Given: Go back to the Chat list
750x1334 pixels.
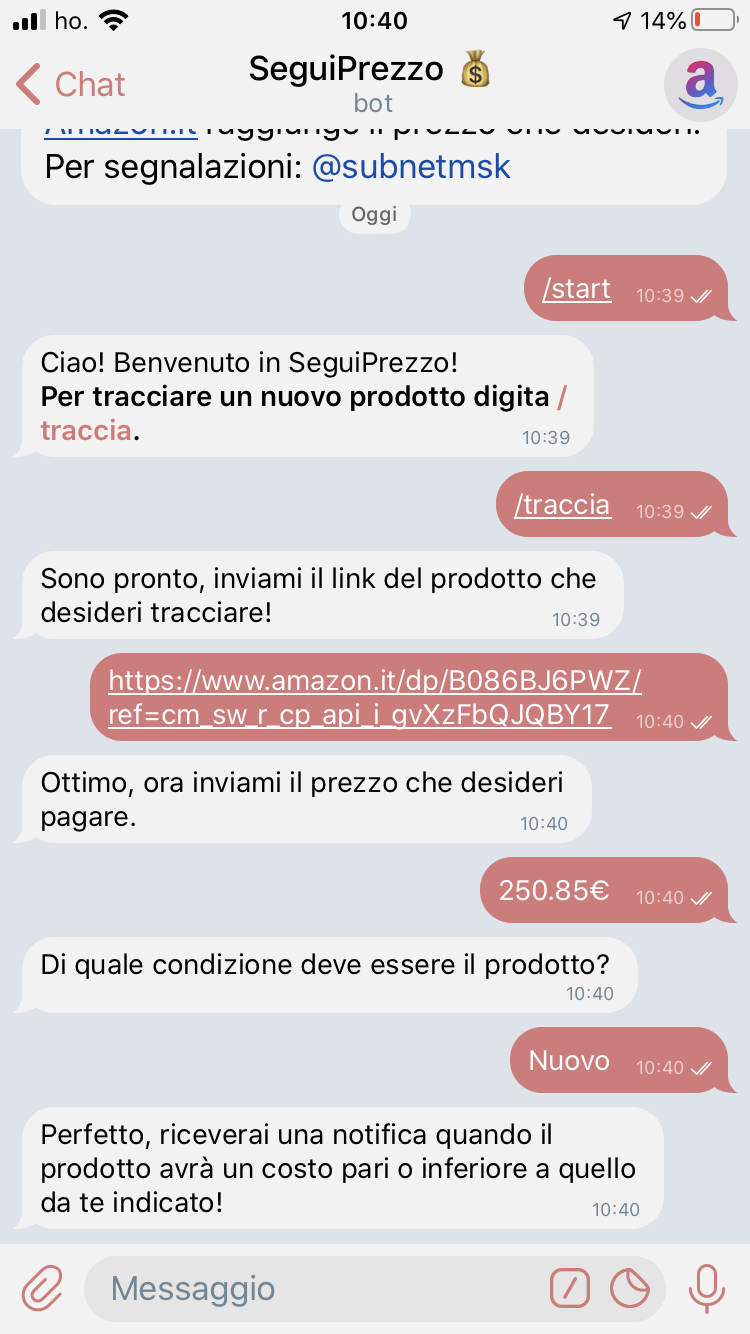Looking at the screenshot, I should click(x=70, y=84).
